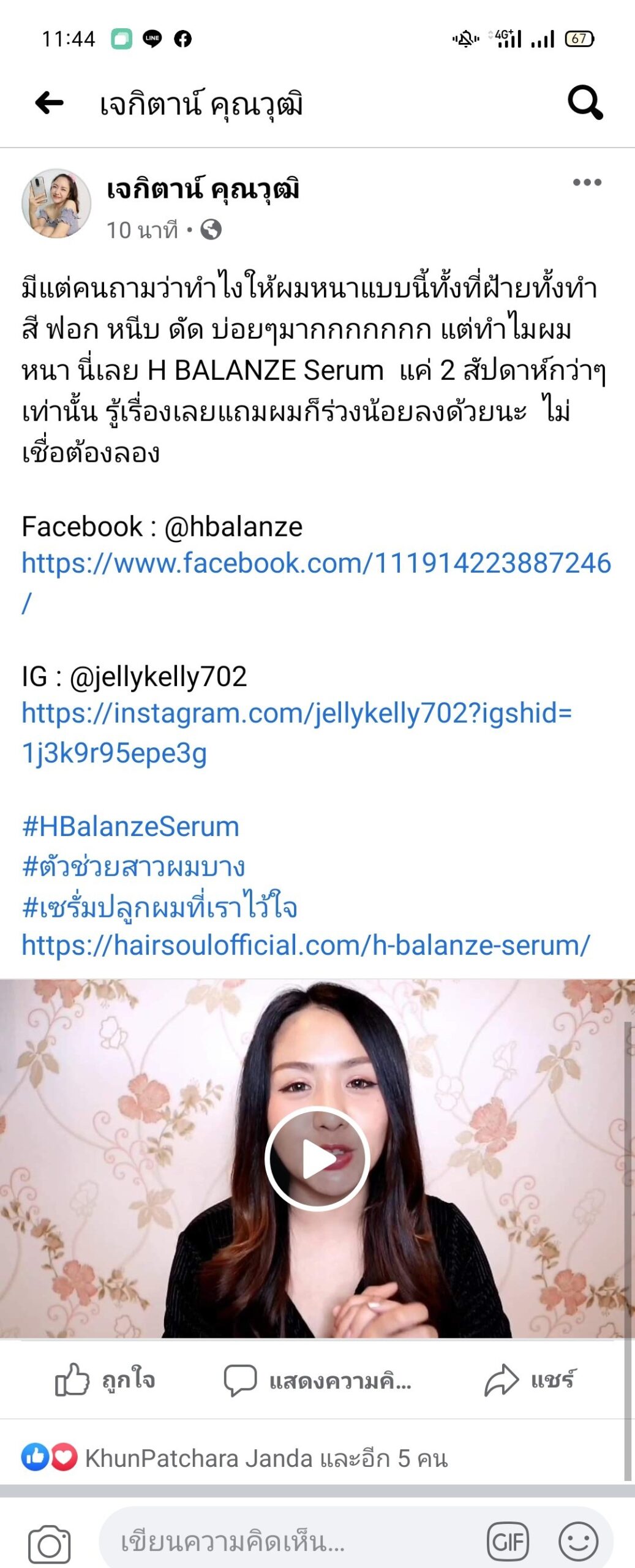Viewport: 635px width, 1568px height.
Task: Open search with the magnifier icon
Action: (585, 102)
